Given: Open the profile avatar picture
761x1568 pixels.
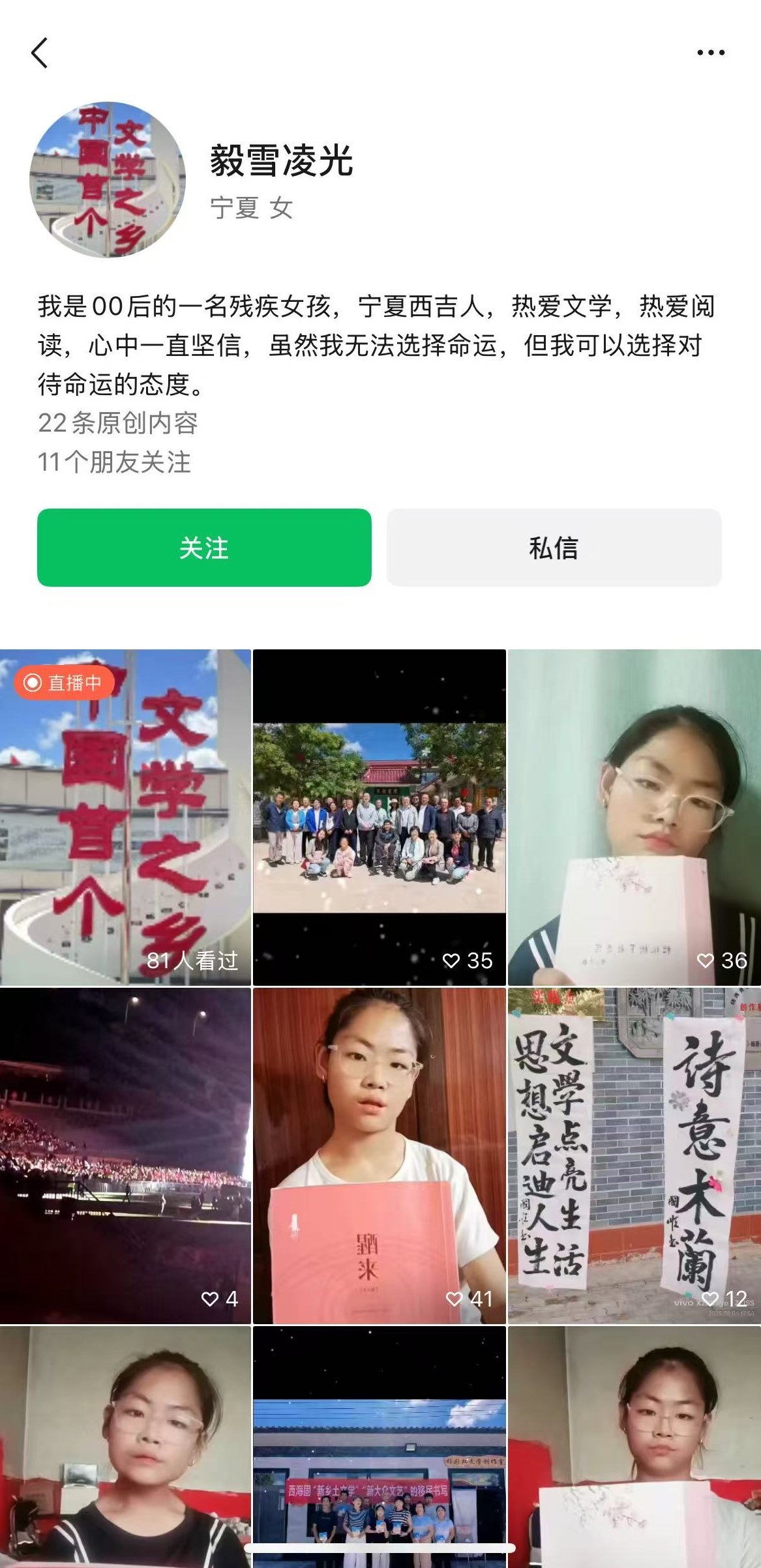Looking at the screenshot, I should point(108,180).
